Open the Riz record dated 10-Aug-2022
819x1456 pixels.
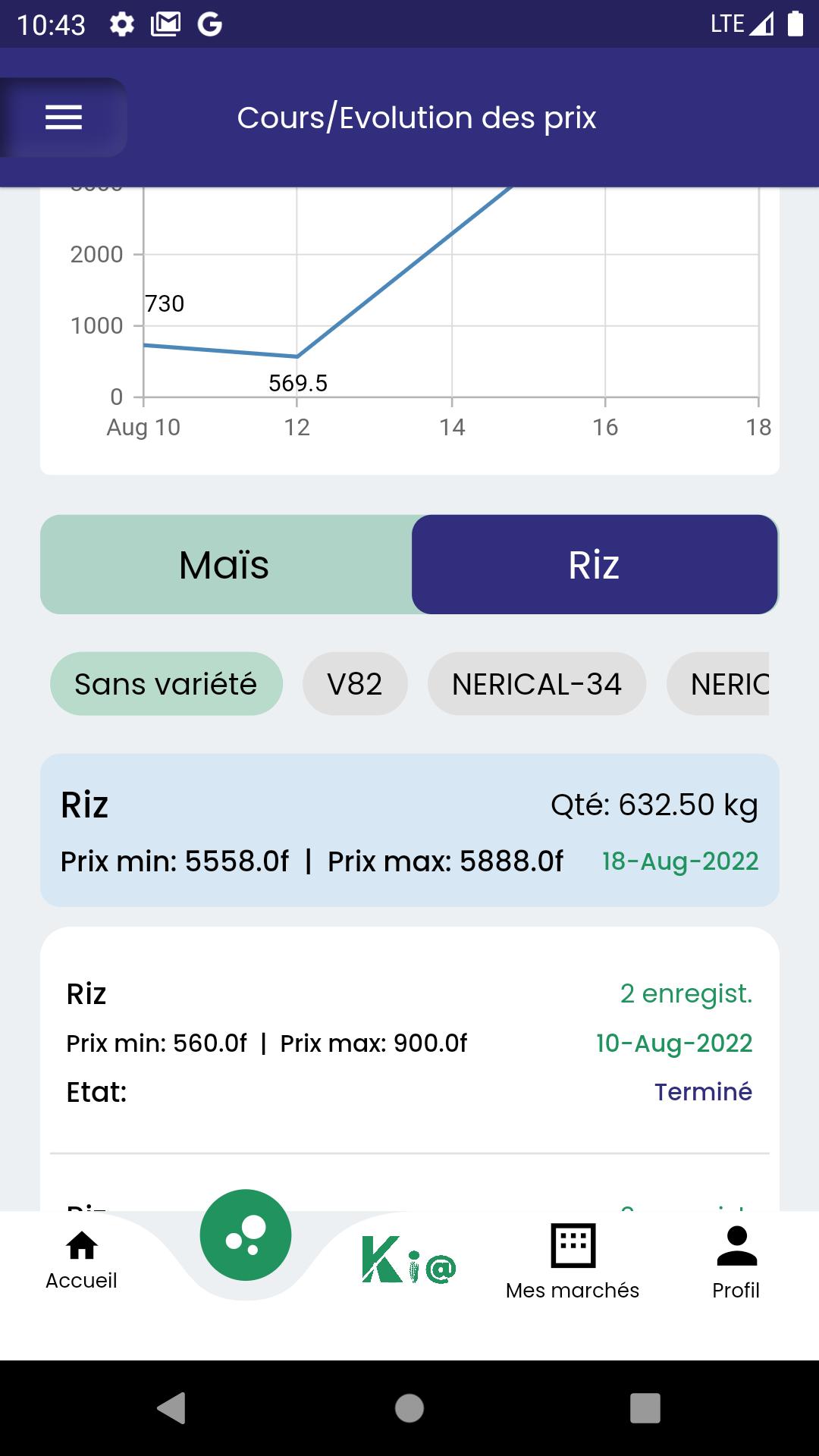click(x=409, y=1043)
